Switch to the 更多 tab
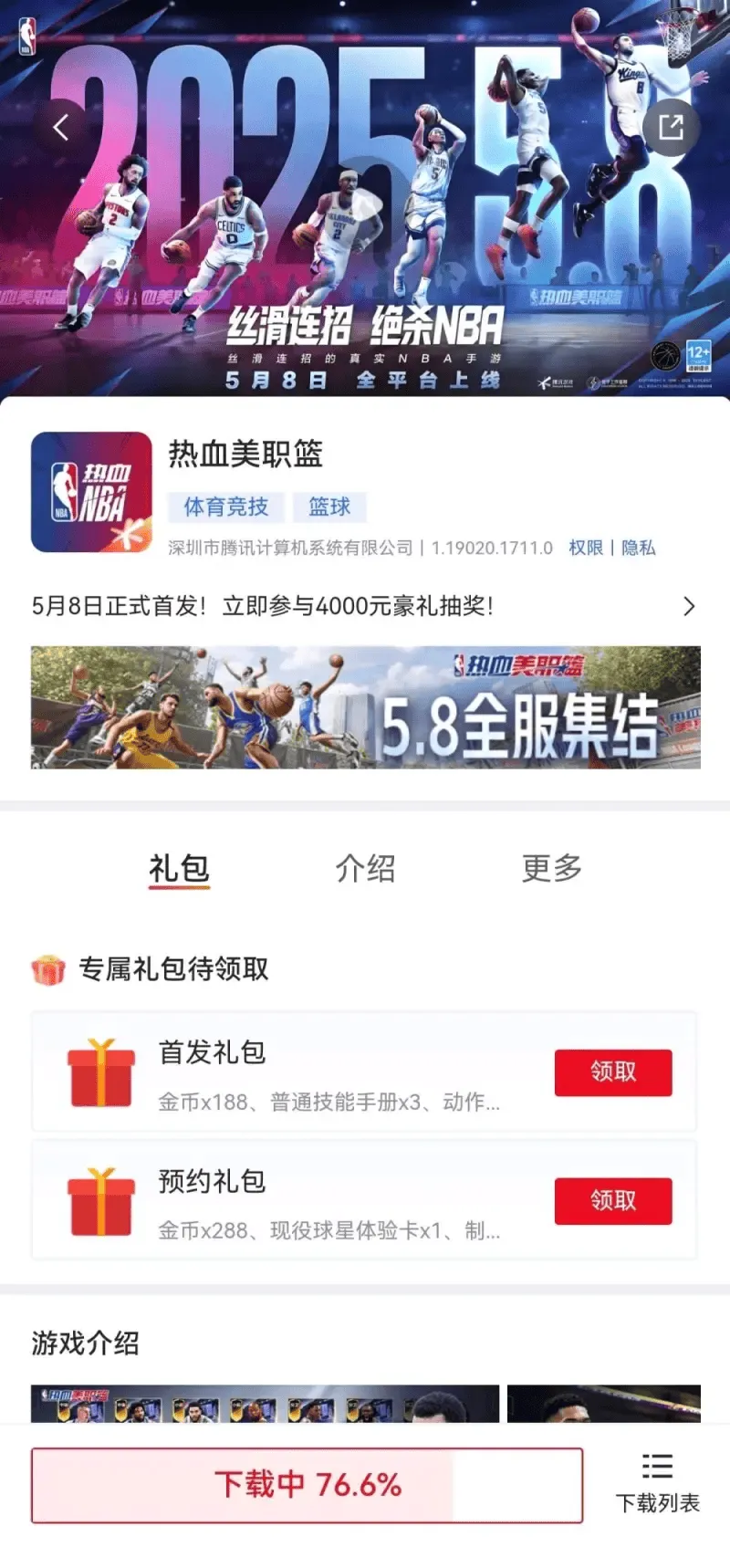 551,868
